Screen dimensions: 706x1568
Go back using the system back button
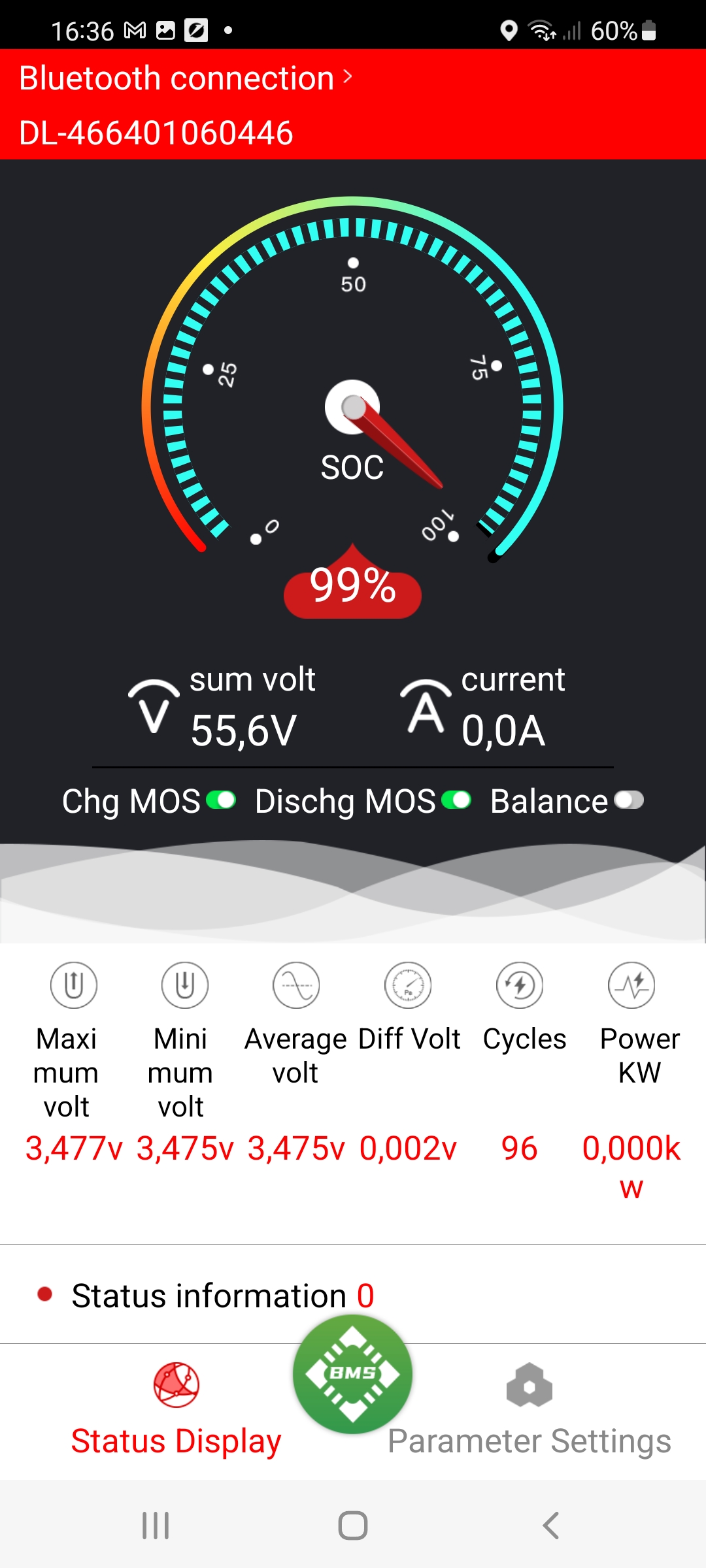(550, 1526)
